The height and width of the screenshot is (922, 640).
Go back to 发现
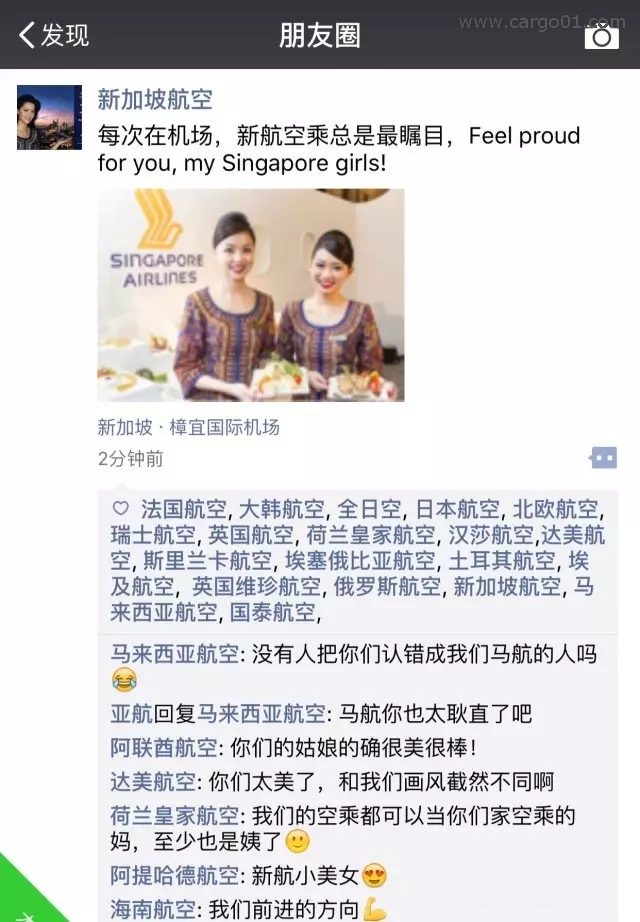pyautogui.click(x=54, y=35)
